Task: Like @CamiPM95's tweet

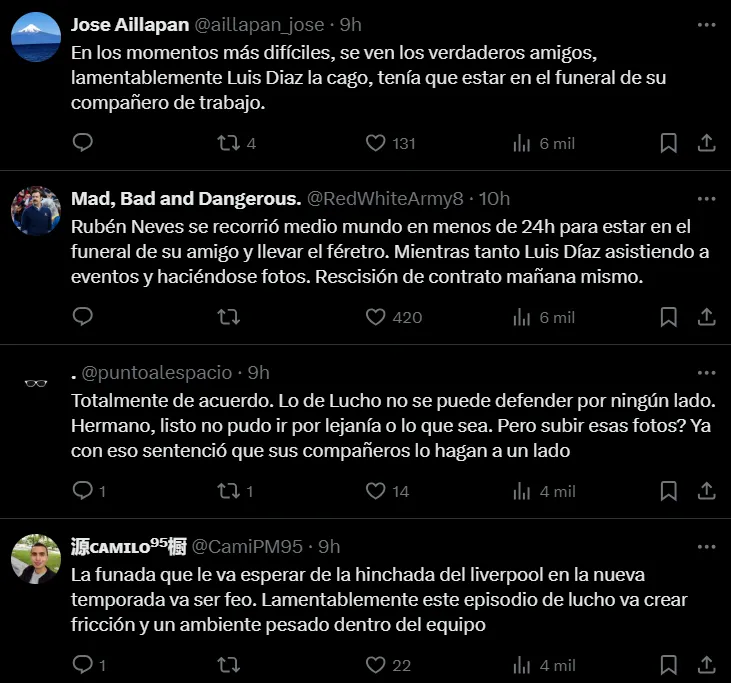Action: pyautogui.click(x=376, y=665)
